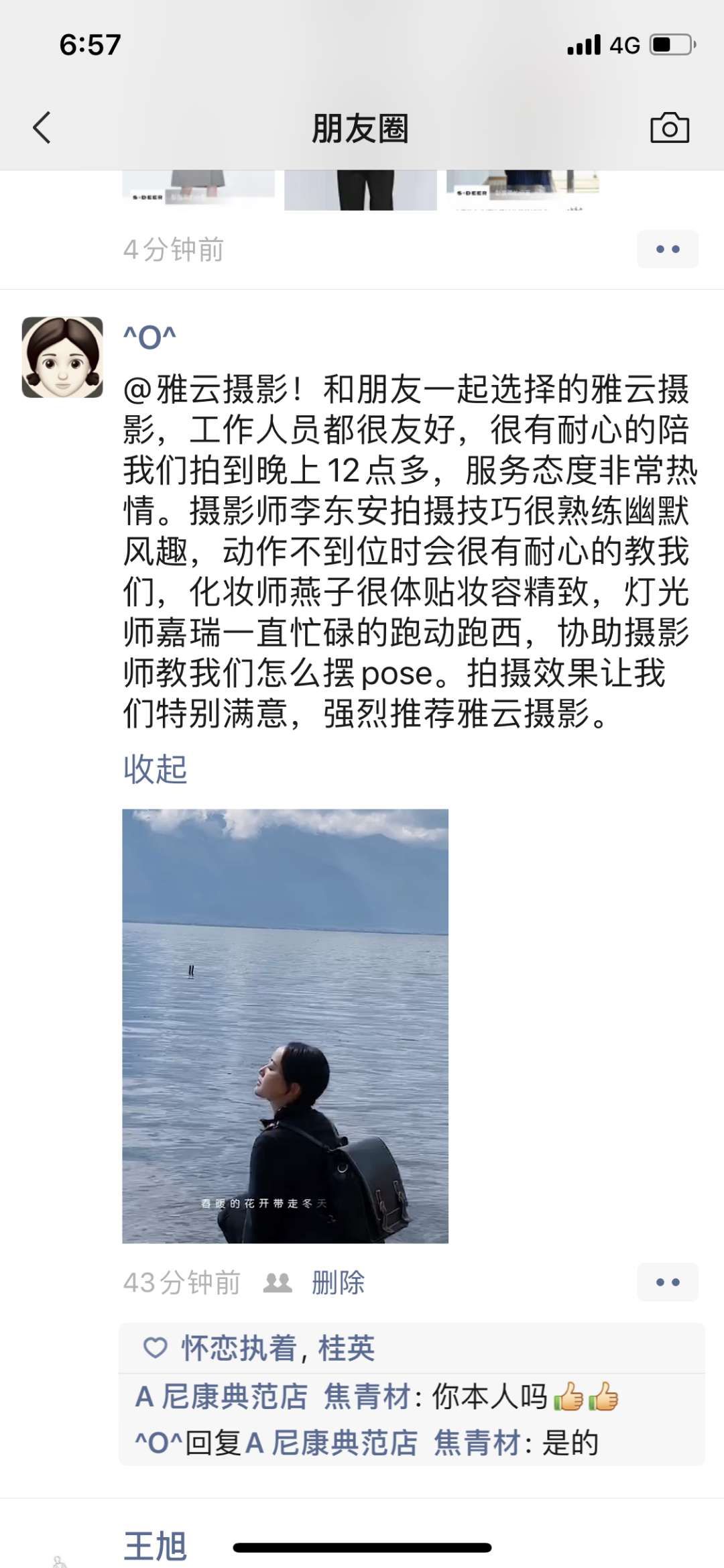
Task: Open 怀恋执着's profile from likes
Action: (x=239, y=1348)
